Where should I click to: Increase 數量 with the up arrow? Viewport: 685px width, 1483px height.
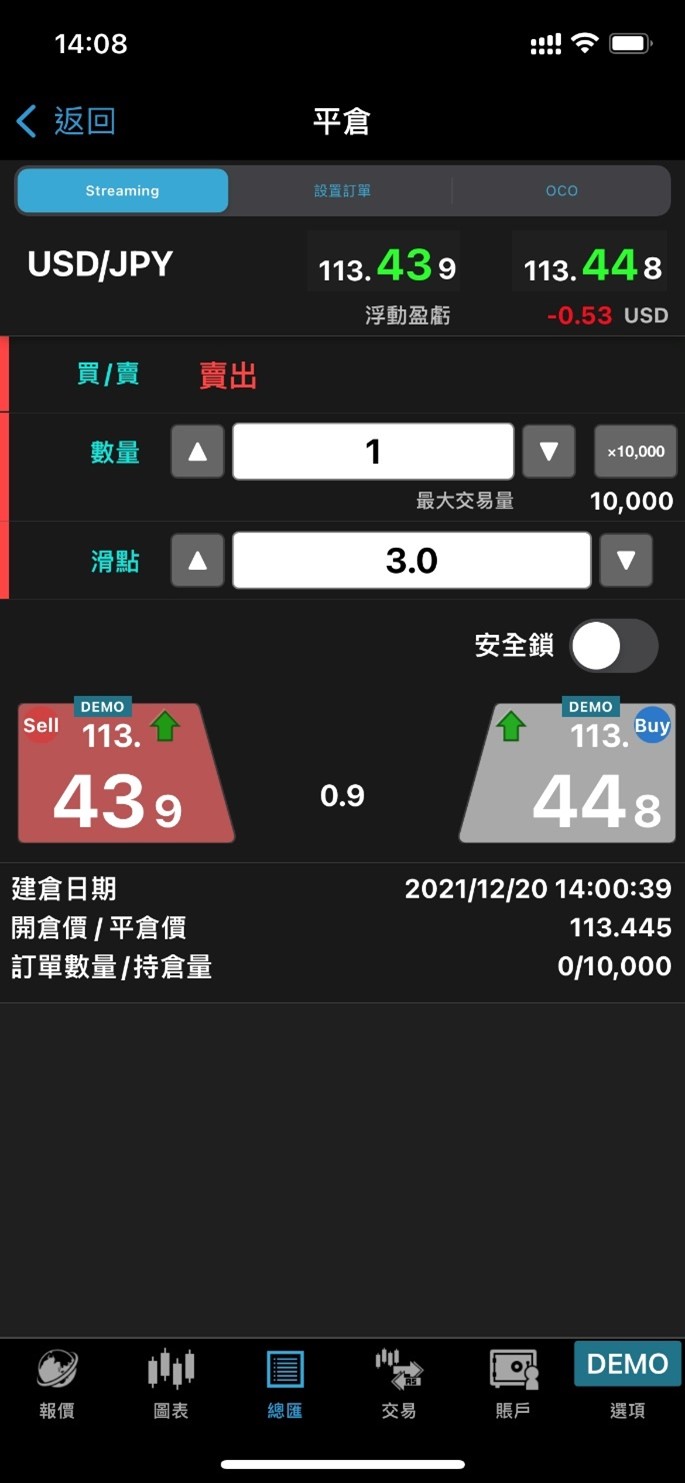point(197,452)
